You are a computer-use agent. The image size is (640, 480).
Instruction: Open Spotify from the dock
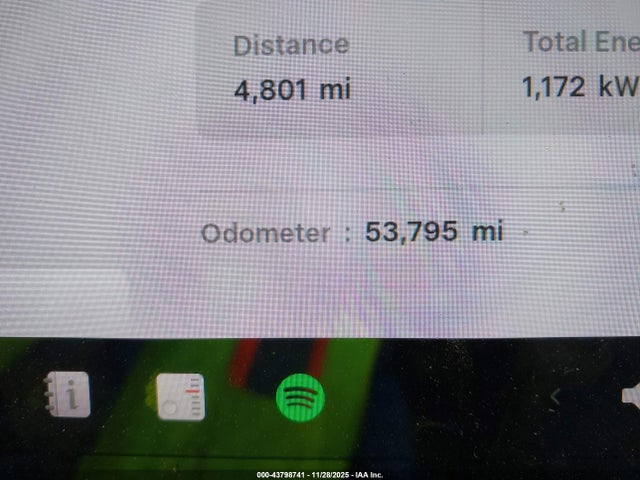click(x=300, y=397)
